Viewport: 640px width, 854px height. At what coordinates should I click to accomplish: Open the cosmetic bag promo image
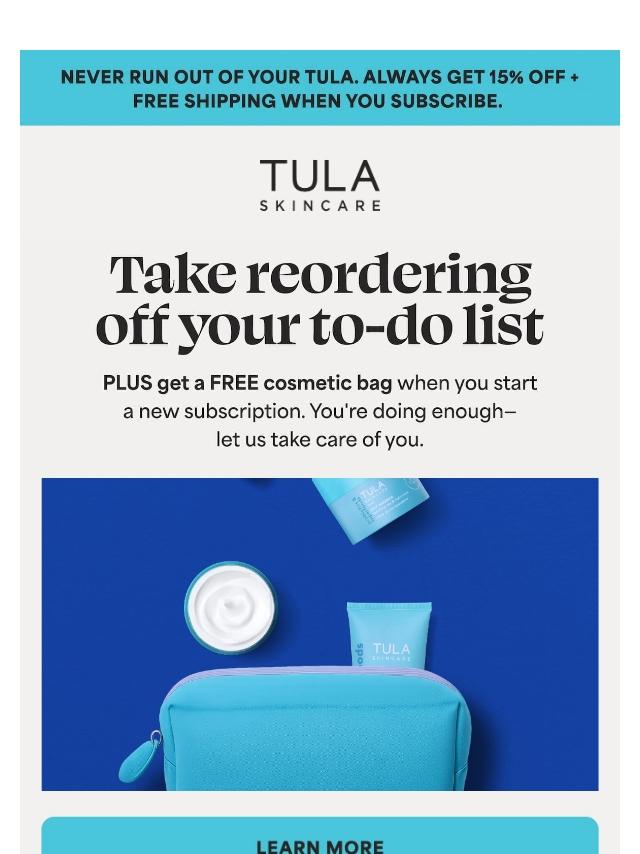320,634
